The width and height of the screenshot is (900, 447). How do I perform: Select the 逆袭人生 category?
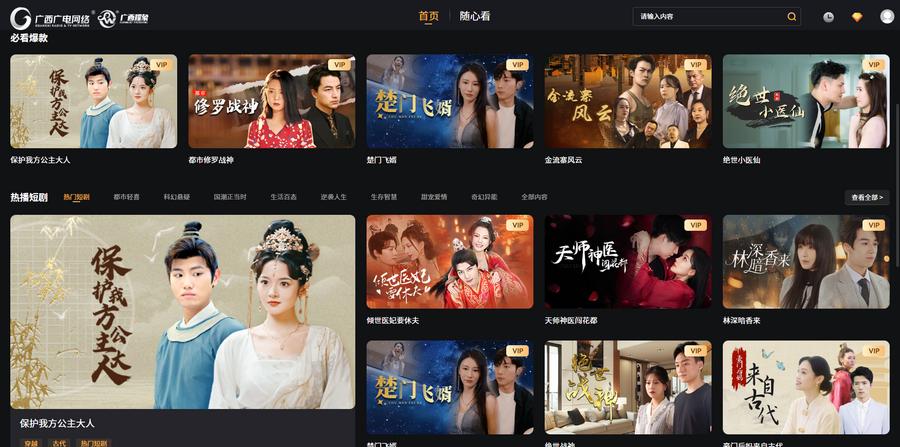pos(333,197)
